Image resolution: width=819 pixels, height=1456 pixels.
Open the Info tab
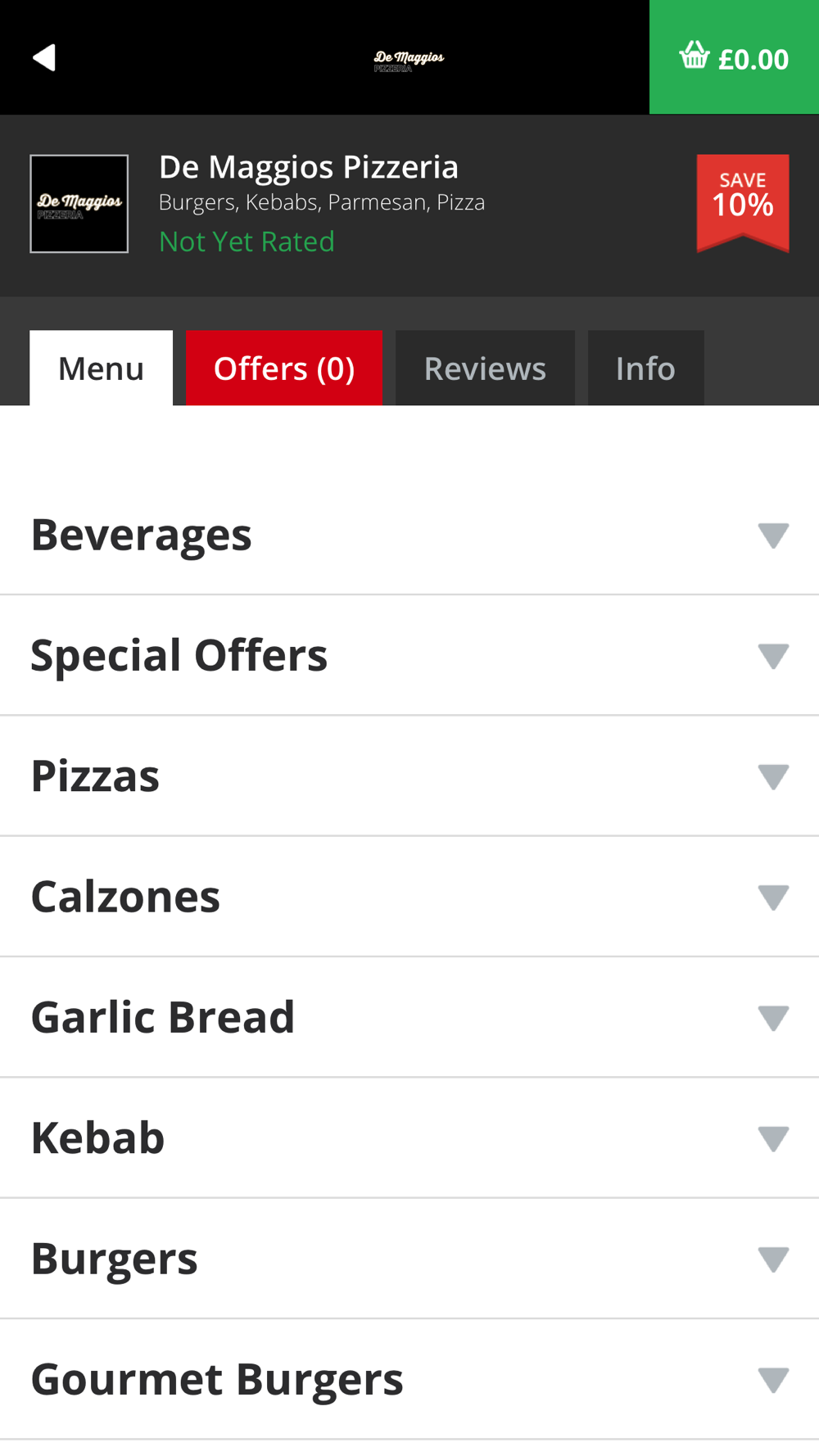point(645,368)
